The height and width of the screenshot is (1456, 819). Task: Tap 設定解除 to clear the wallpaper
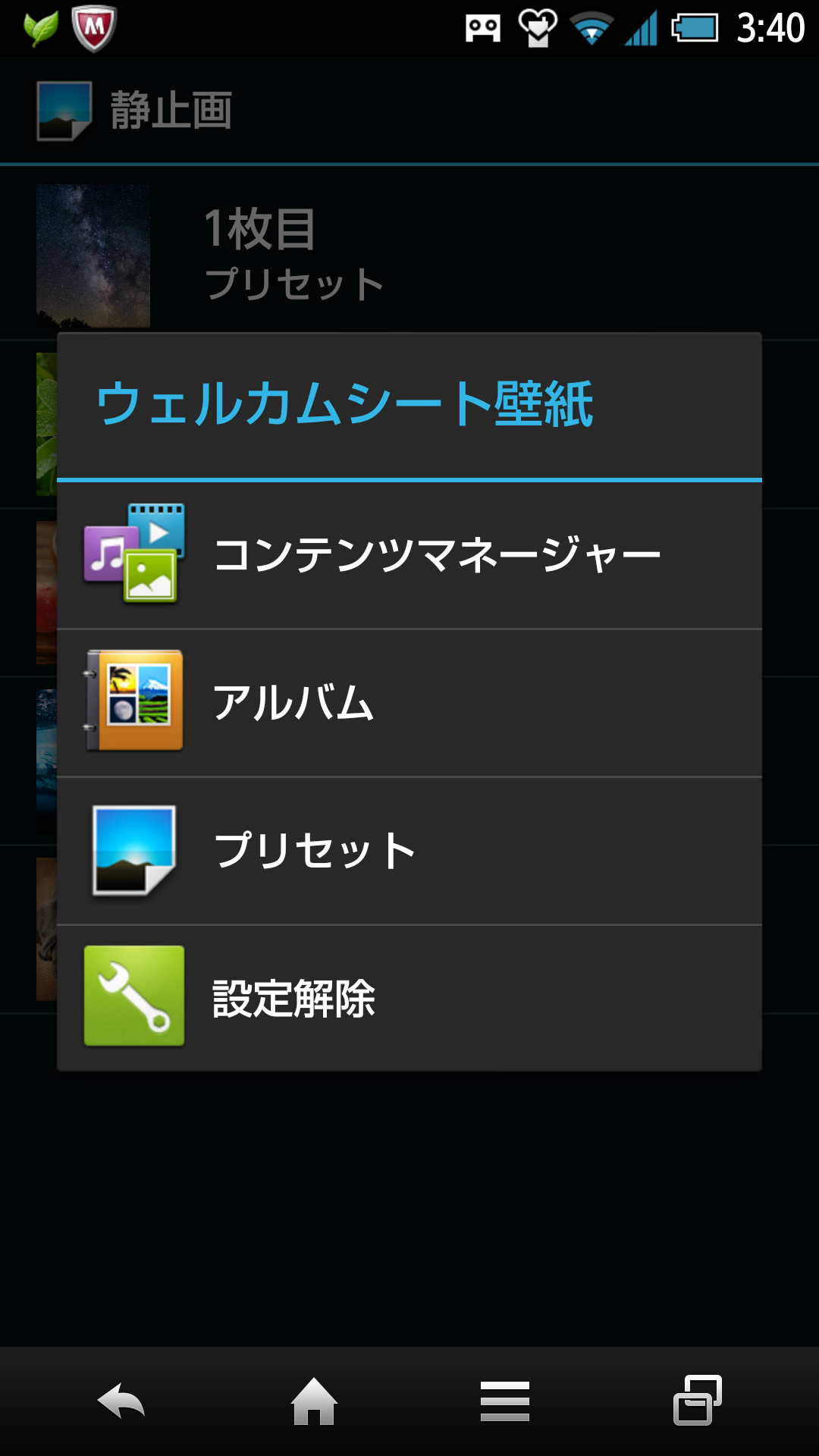[x=409, y=998]
